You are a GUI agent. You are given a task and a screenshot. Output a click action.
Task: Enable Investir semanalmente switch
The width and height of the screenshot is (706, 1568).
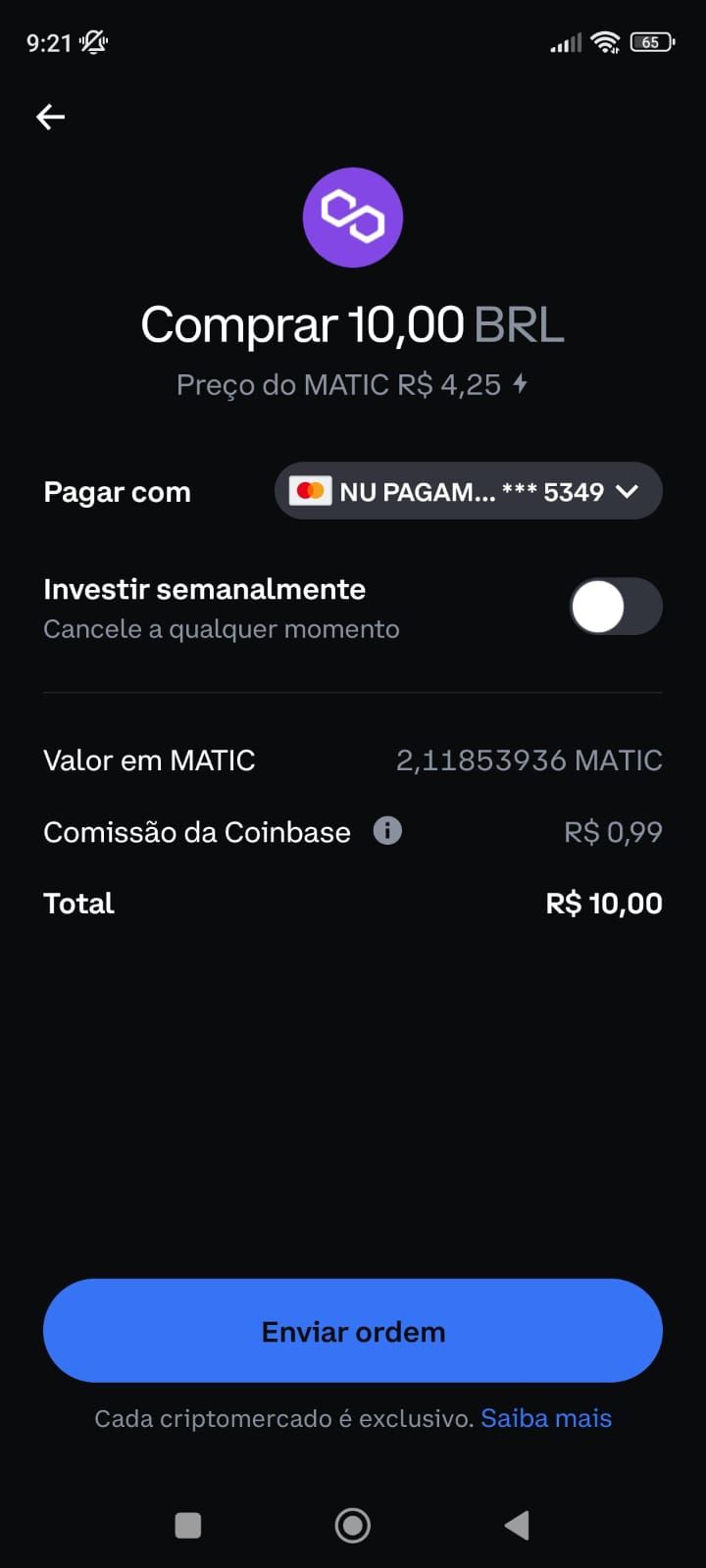click(615, 607)
